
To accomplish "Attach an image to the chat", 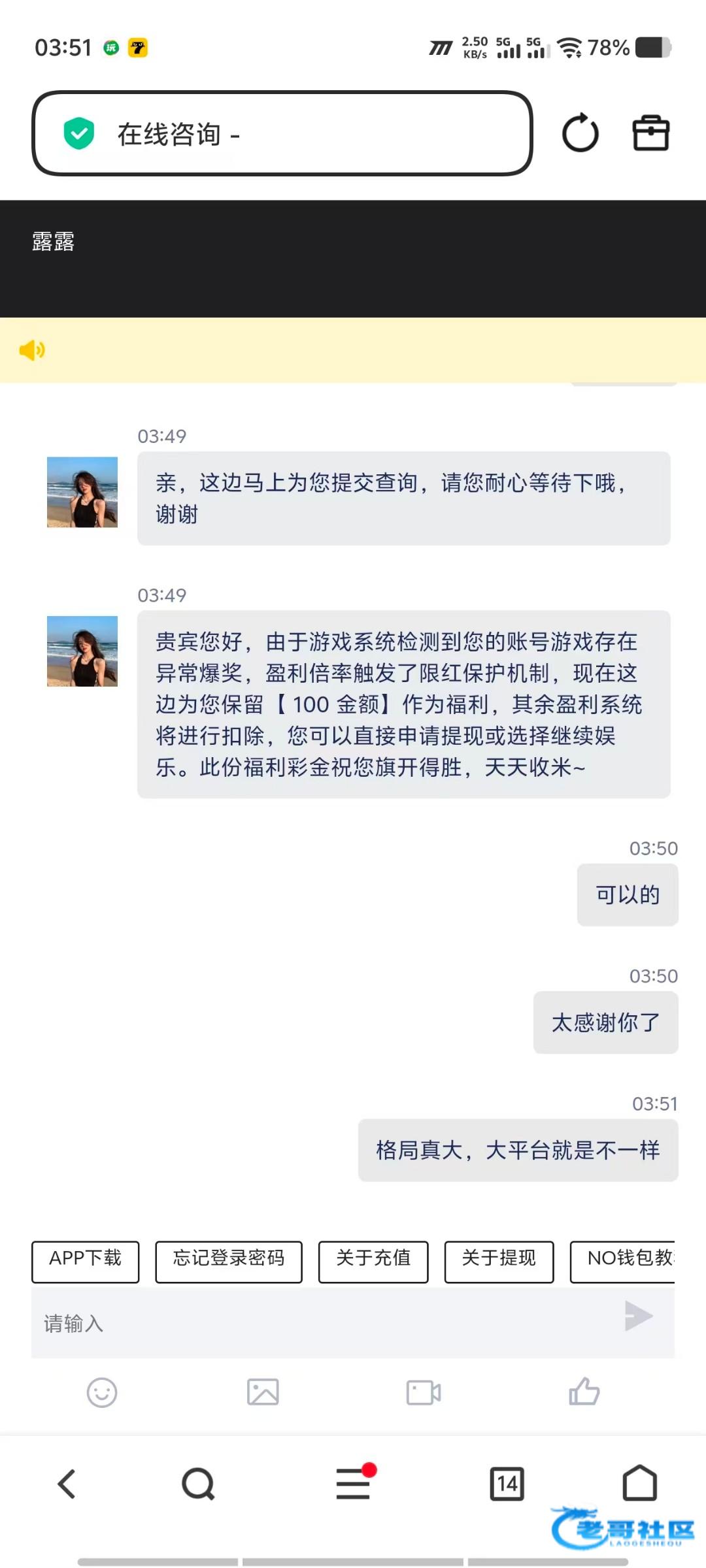I will 263,1392.
